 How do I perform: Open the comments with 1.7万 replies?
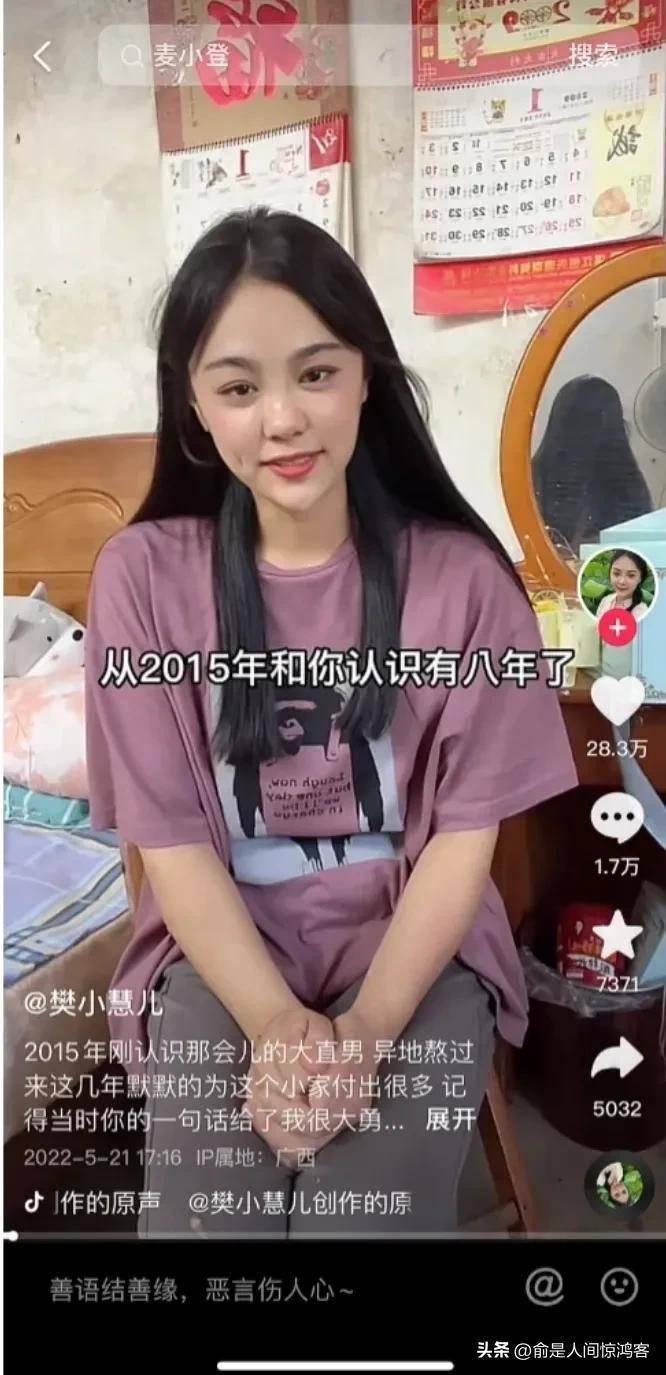click(x=617, y=818)
